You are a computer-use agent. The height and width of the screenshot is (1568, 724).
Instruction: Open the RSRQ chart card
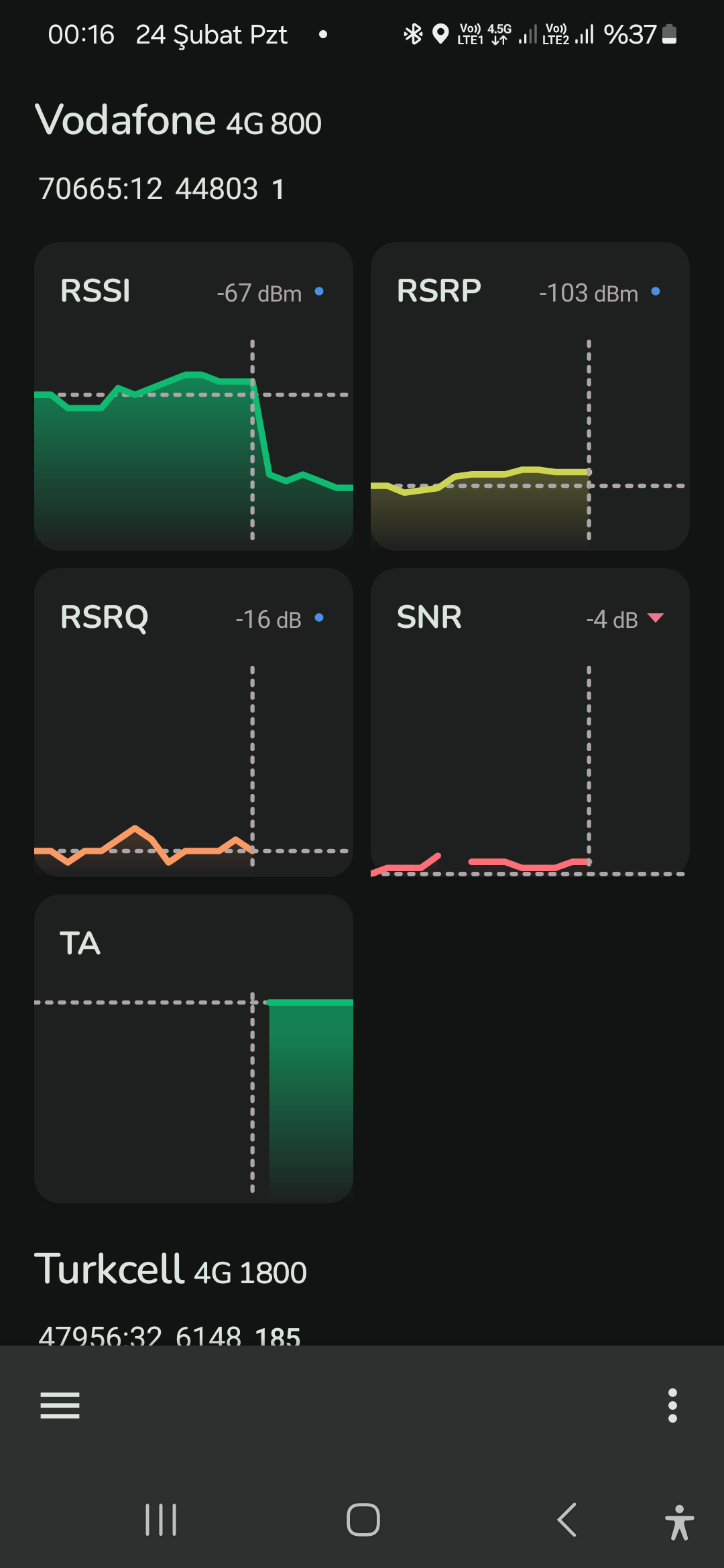[194, 723]
